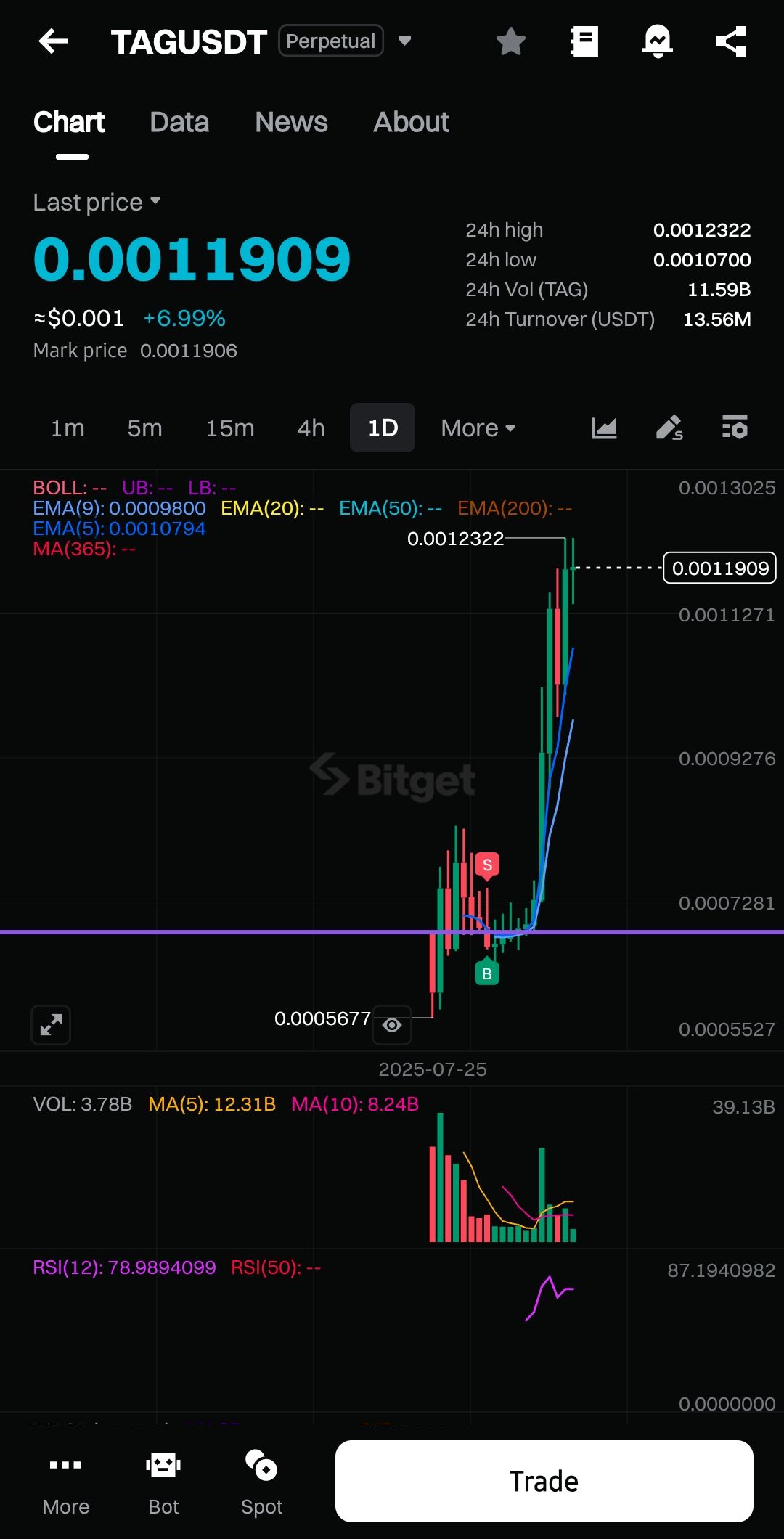Share this chart
784x1539 pixels.
[x=731, y=41]
